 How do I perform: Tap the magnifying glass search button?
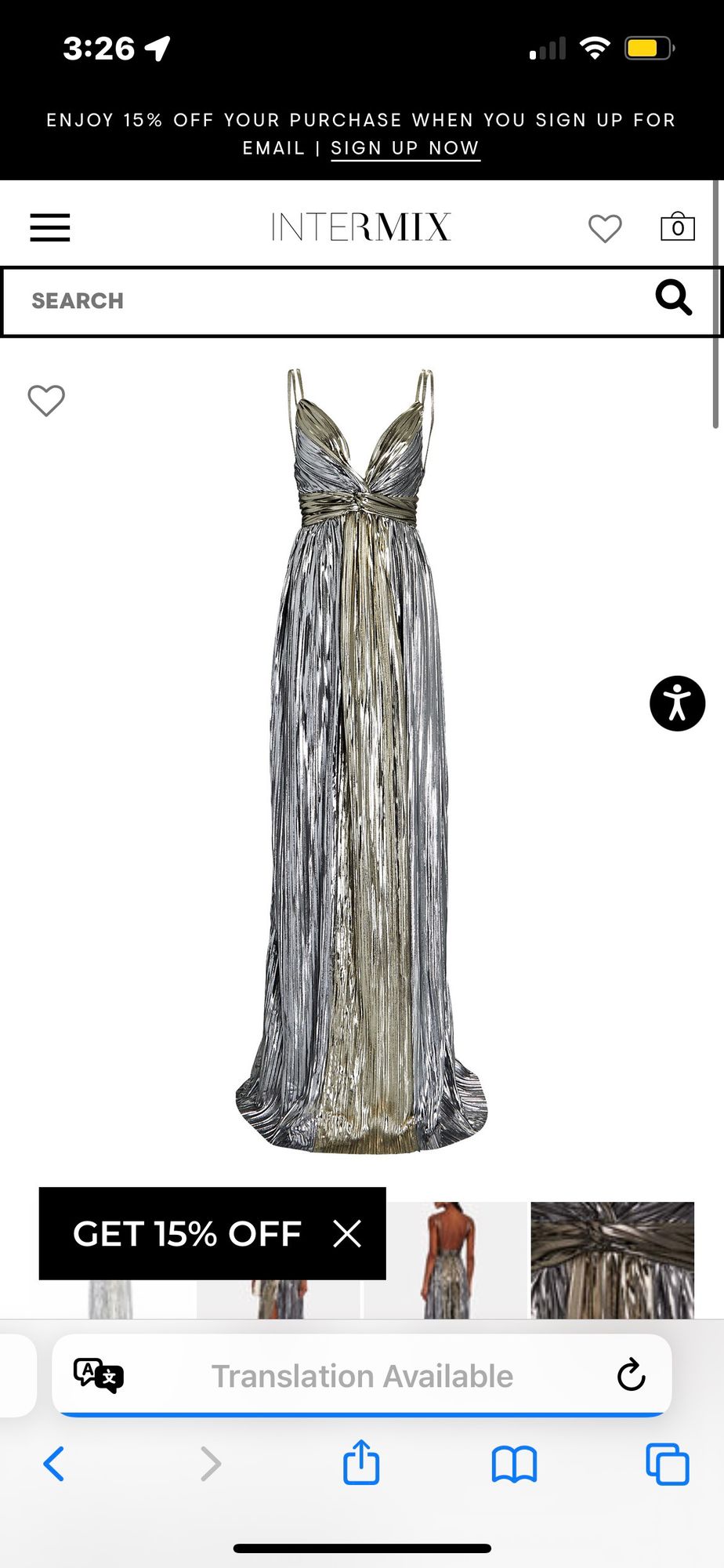pyautogui.click(x=673, y=298)
